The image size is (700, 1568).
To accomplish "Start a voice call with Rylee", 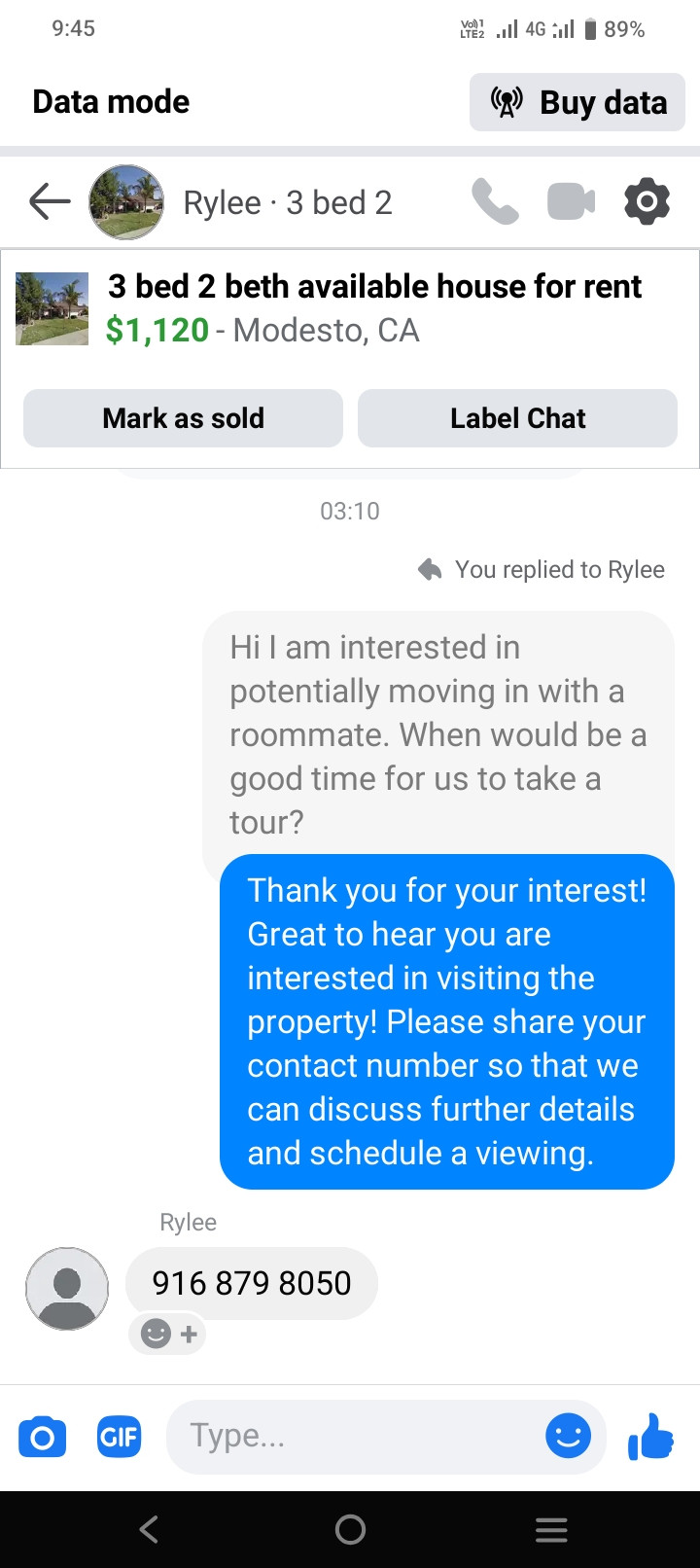I will [x=495, y=202].
